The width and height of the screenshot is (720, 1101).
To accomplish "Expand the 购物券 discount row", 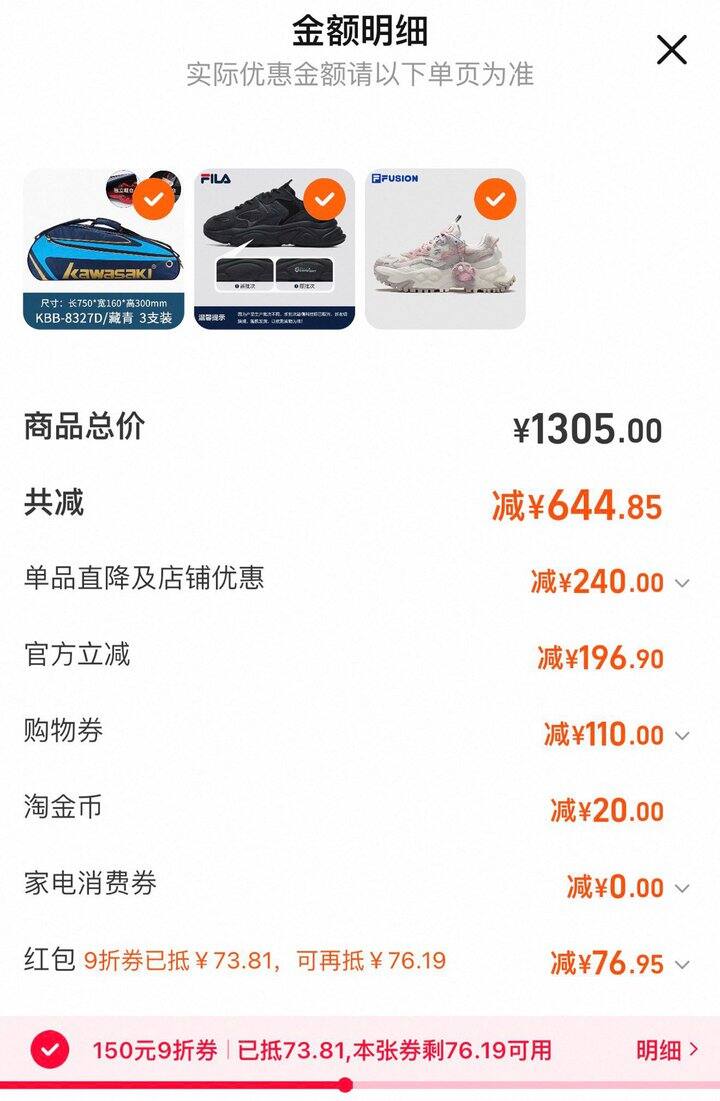I will pos(682,736).
